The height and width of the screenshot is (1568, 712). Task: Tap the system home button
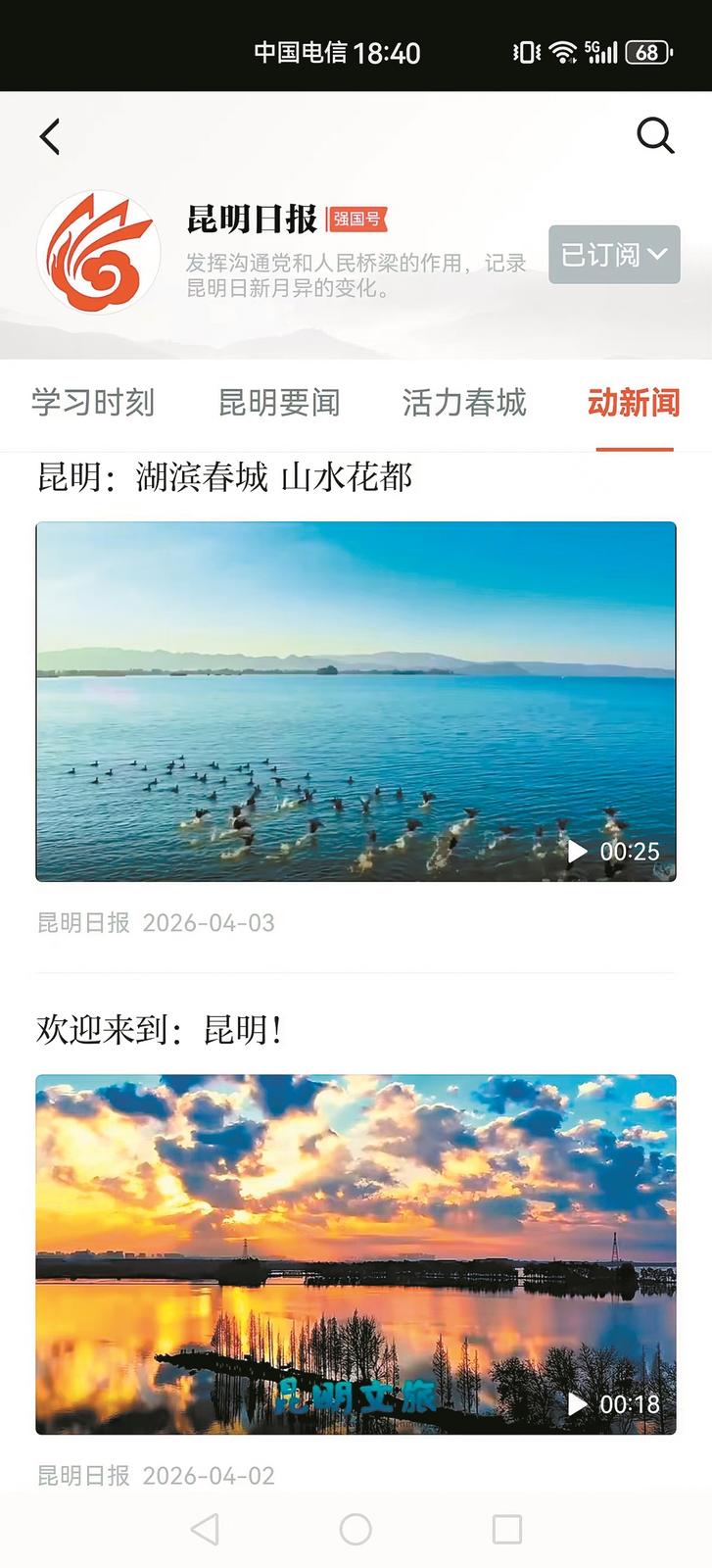tap(356, 1529)
